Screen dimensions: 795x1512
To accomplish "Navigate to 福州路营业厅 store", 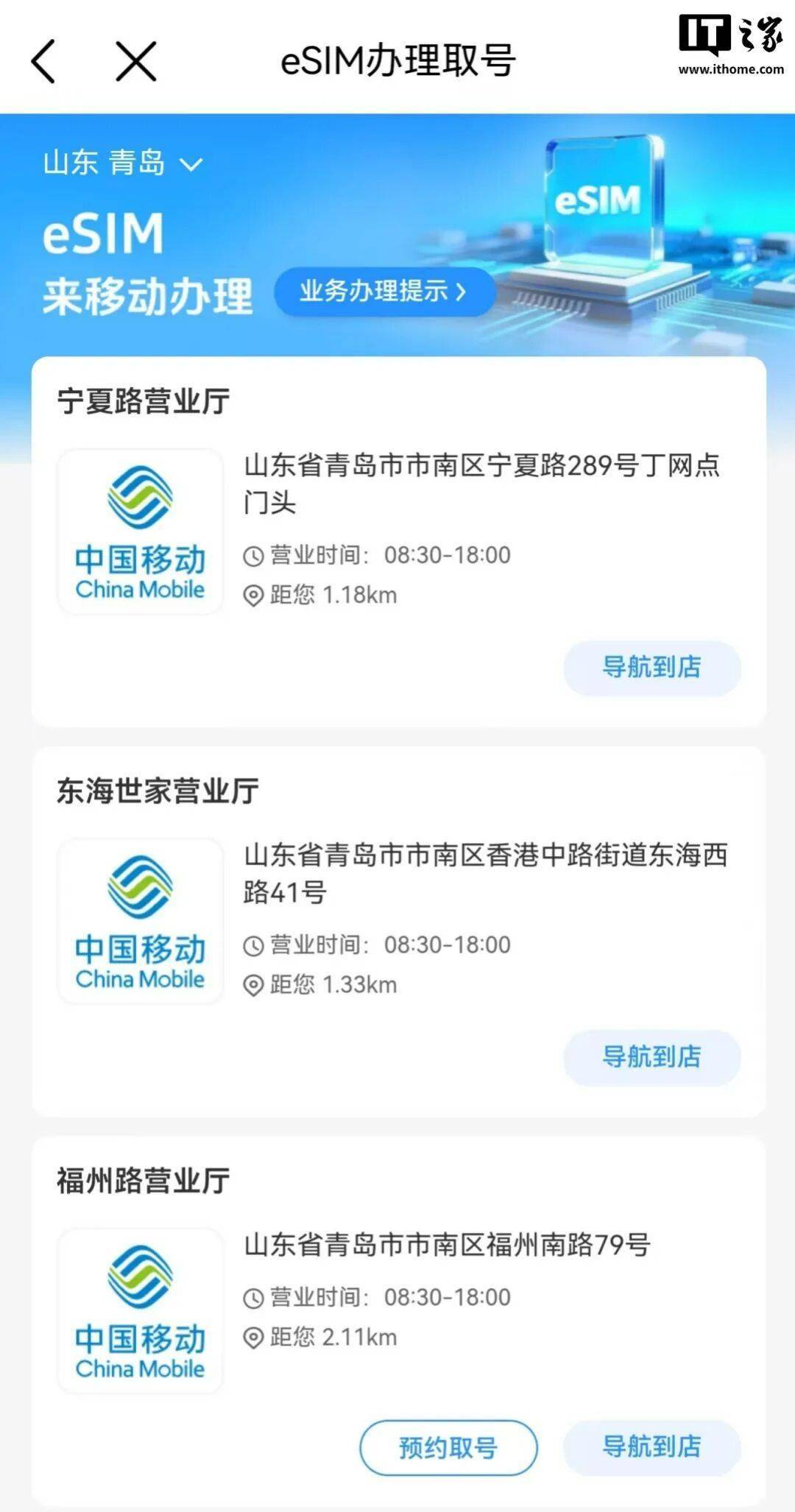I will [x=651, y=1446].
